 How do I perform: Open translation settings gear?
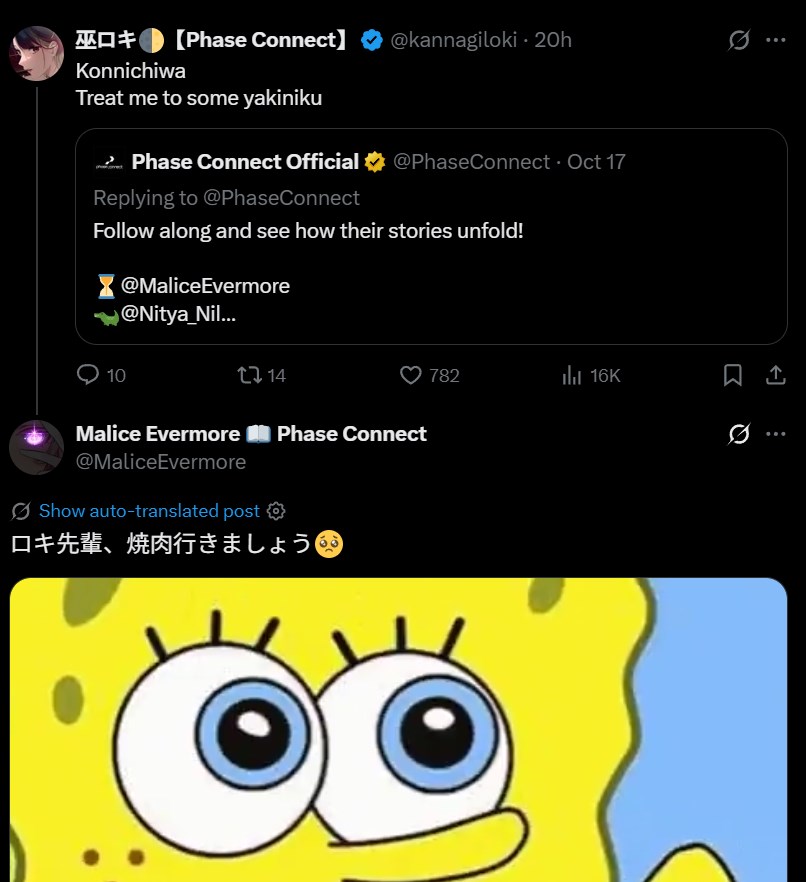click(276, 511)
